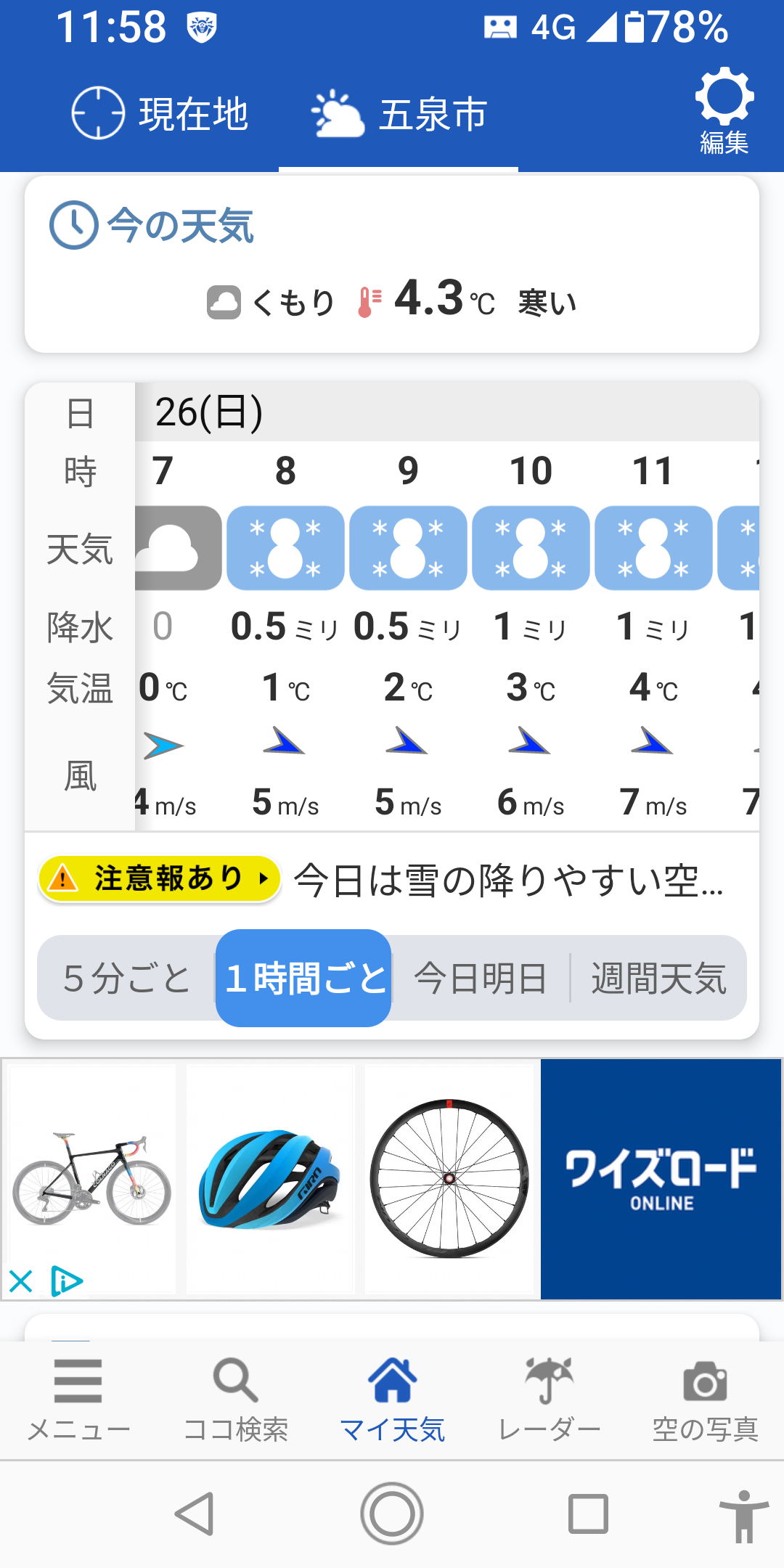Go to ココ検索 search
The width and height of the screenshot is (784, 1568).
pyautogui.click(x=235, y=1399)
